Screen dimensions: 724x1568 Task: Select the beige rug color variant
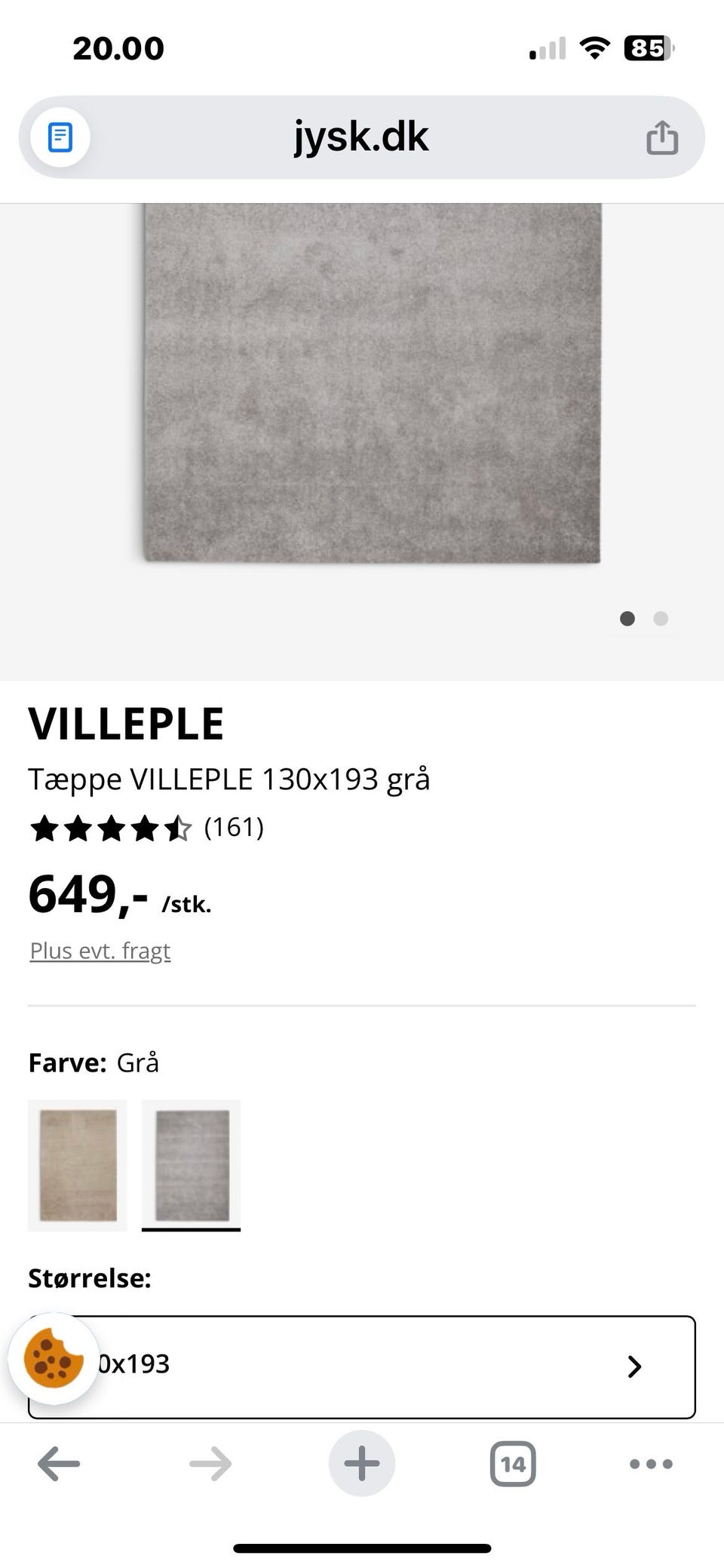tap(78, 1167)
